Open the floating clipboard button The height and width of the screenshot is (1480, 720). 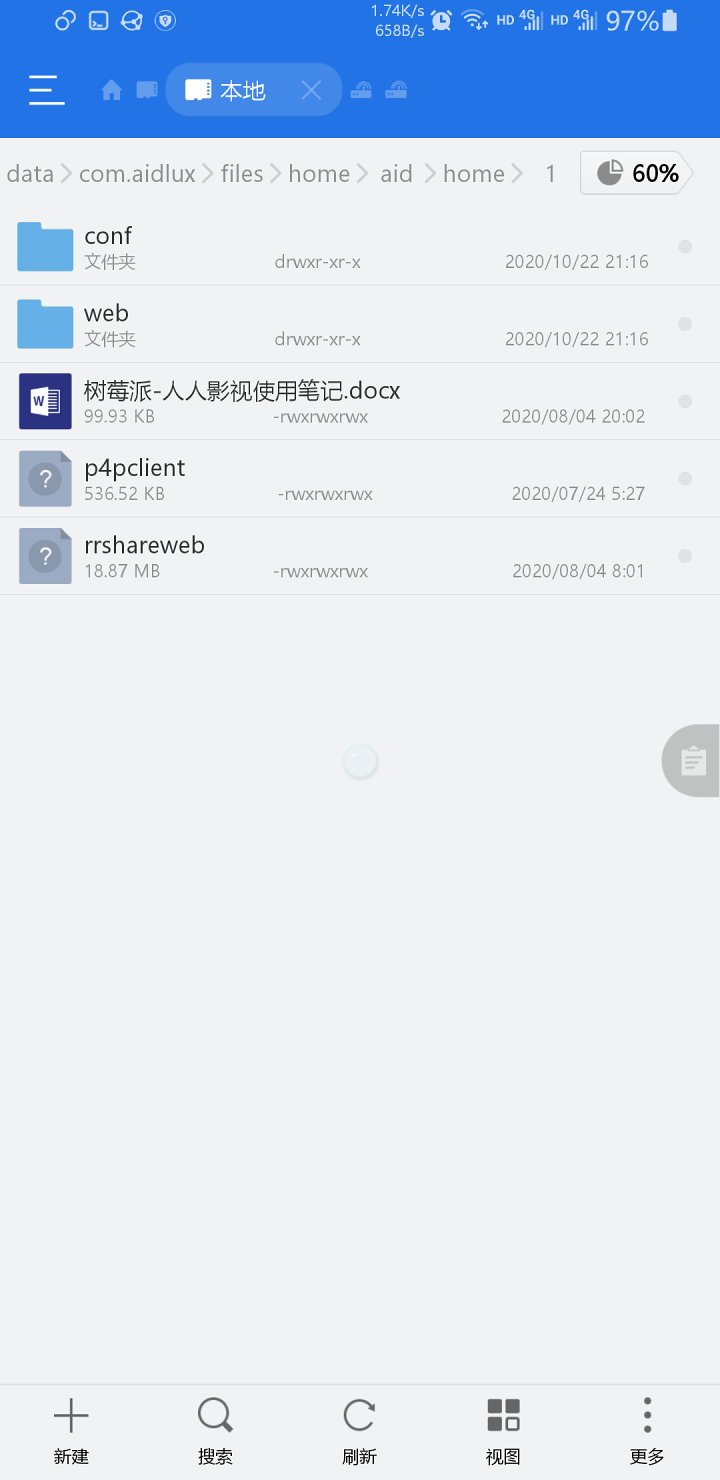(x=692, y=761)
